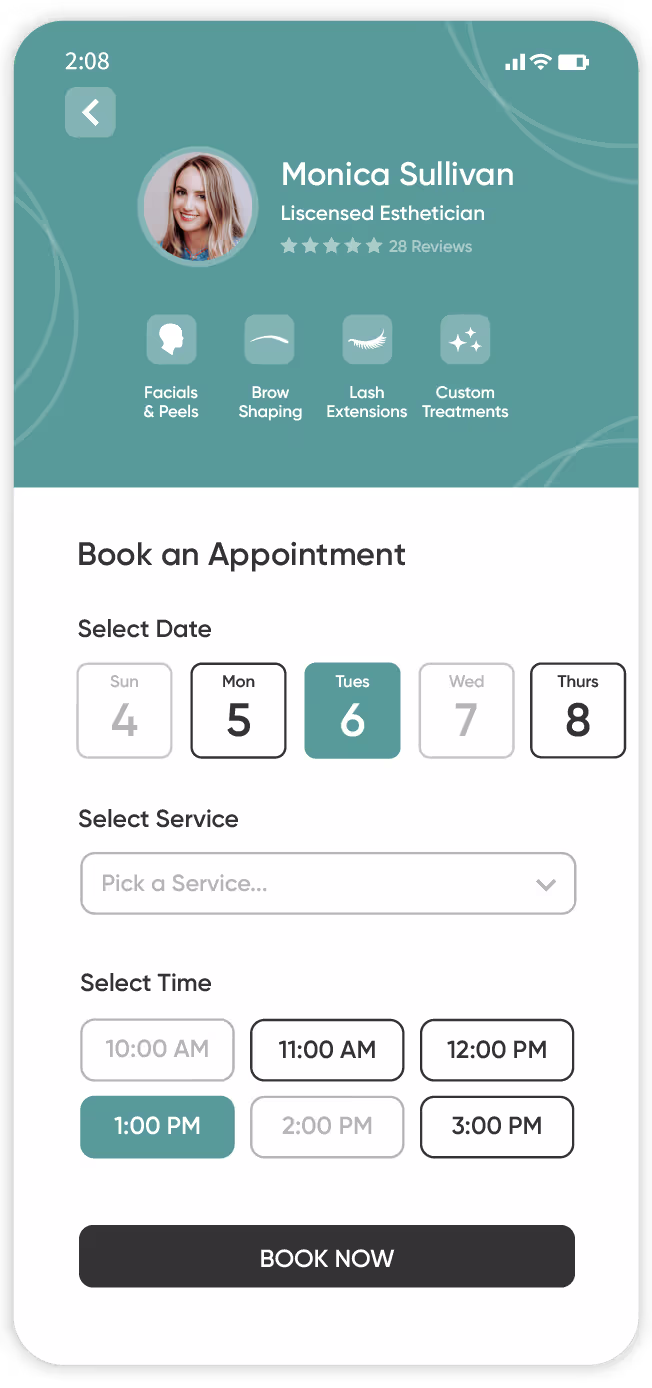This screenshot has width=652, height=1388.
Task: Tap the Lash Extensions icon
Action: [x=367, y=340]
